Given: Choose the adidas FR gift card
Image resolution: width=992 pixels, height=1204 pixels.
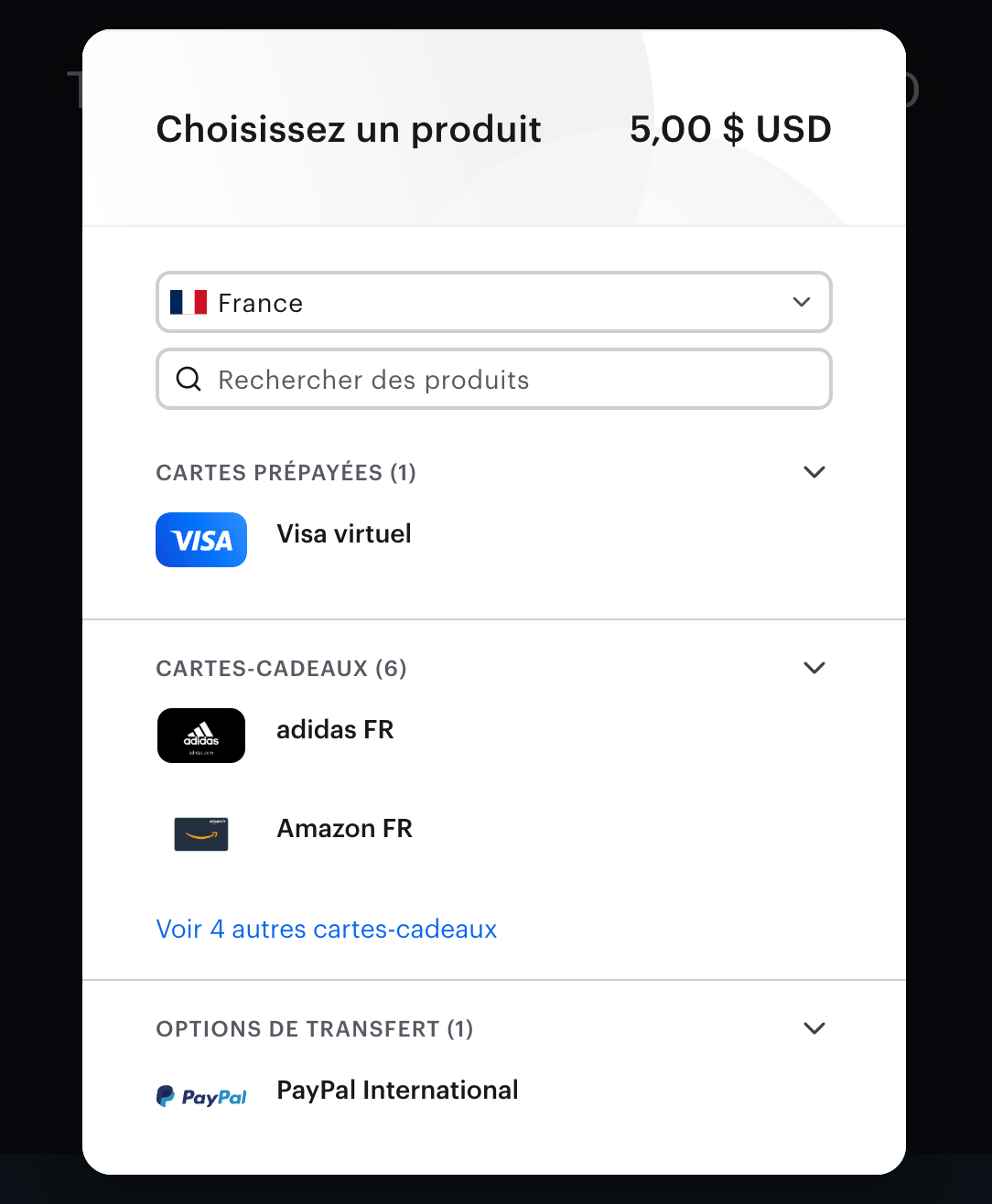Looking at the screenshot, I should point(335,731).
